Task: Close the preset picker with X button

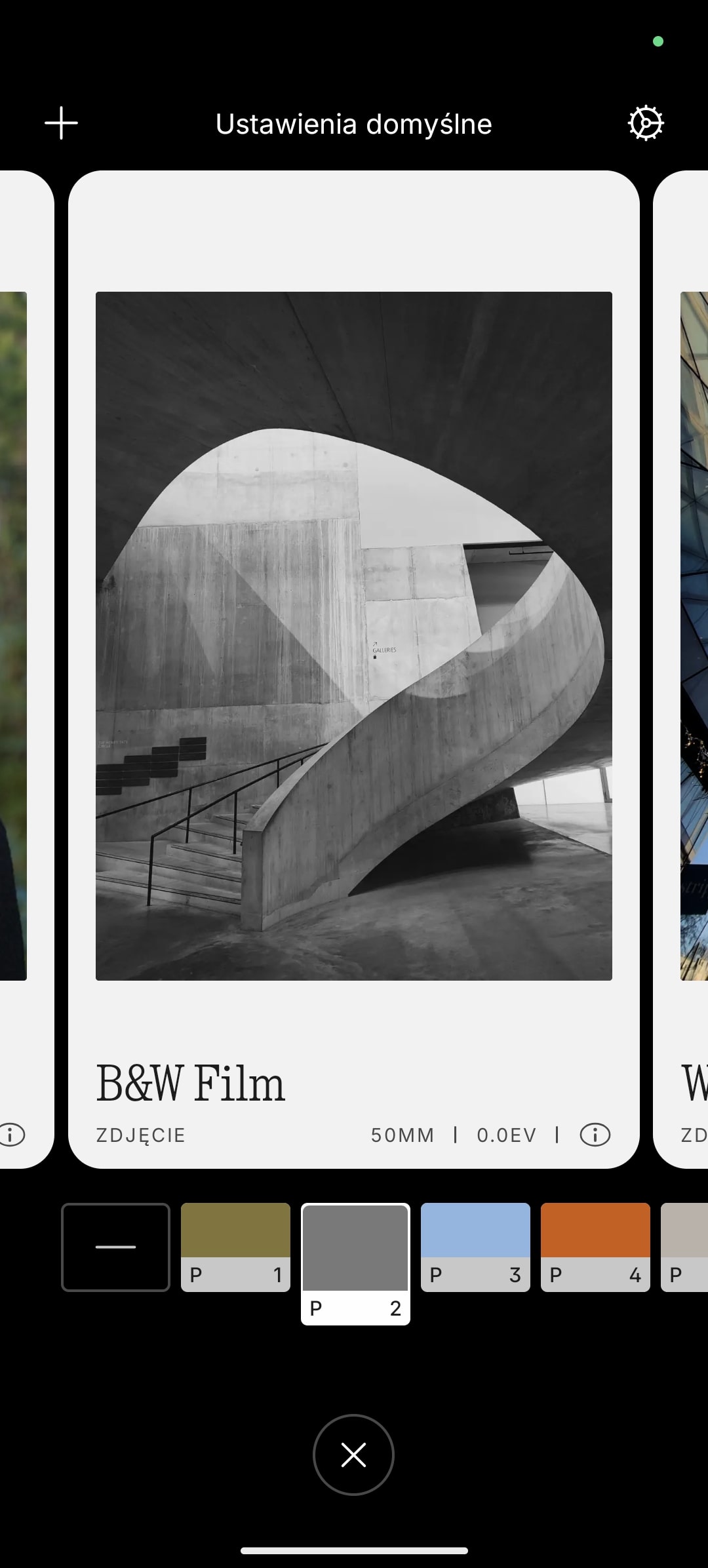Action: [353, 1455]
